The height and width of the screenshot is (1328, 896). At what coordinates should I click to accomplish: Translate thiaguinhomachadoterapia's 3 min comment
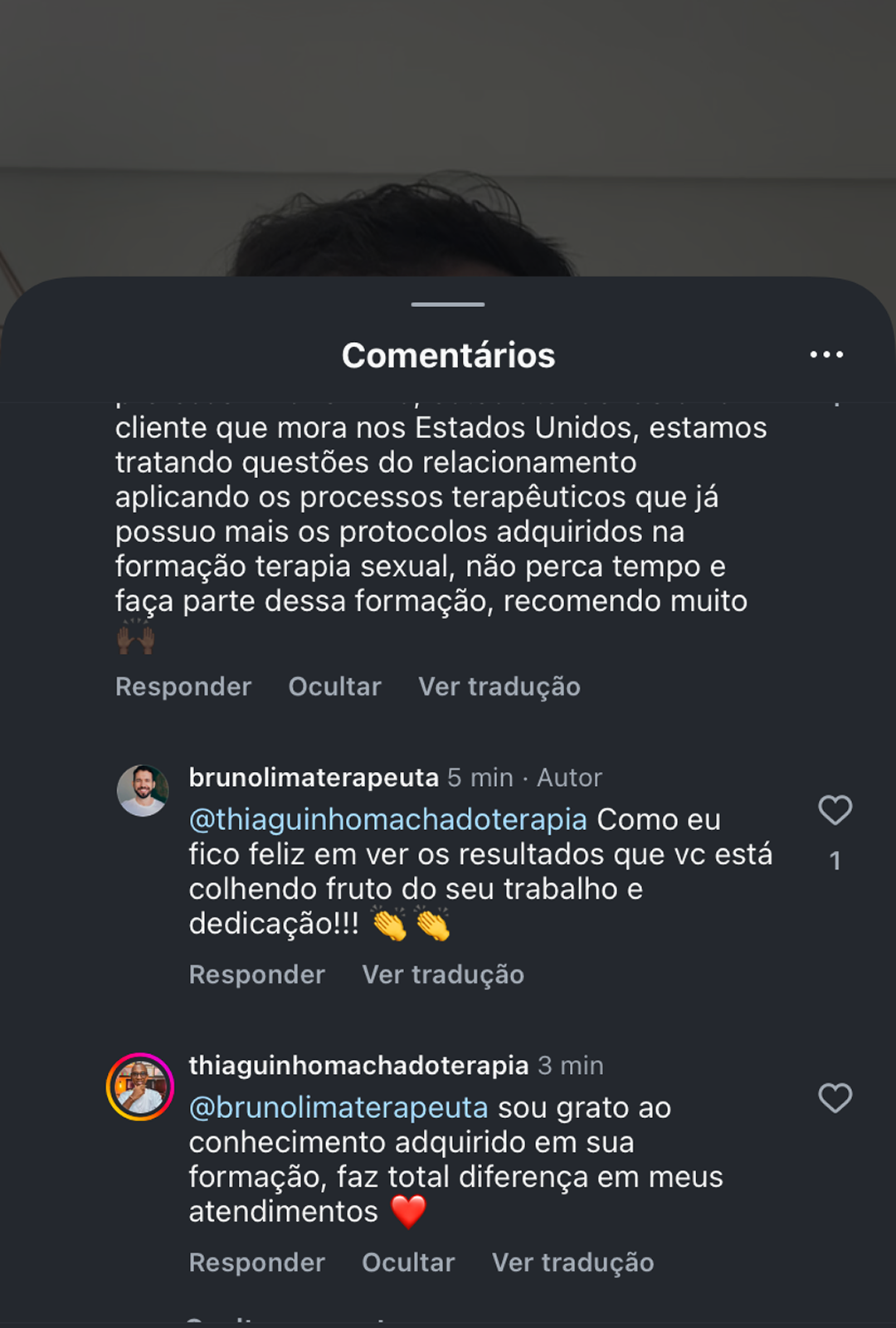coord(572,1262)
